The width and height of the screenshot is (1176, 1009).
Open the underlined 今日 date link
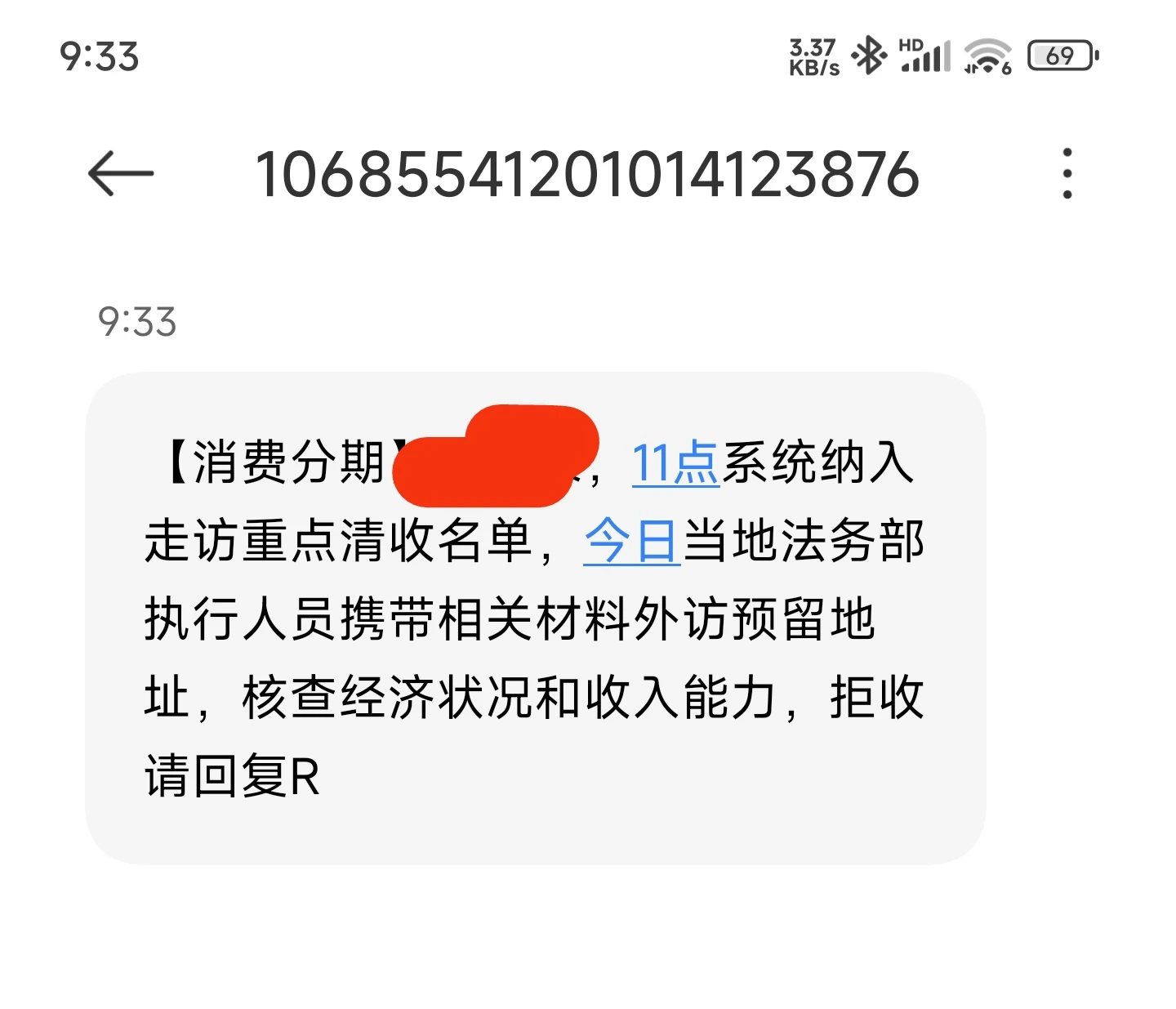631,541
